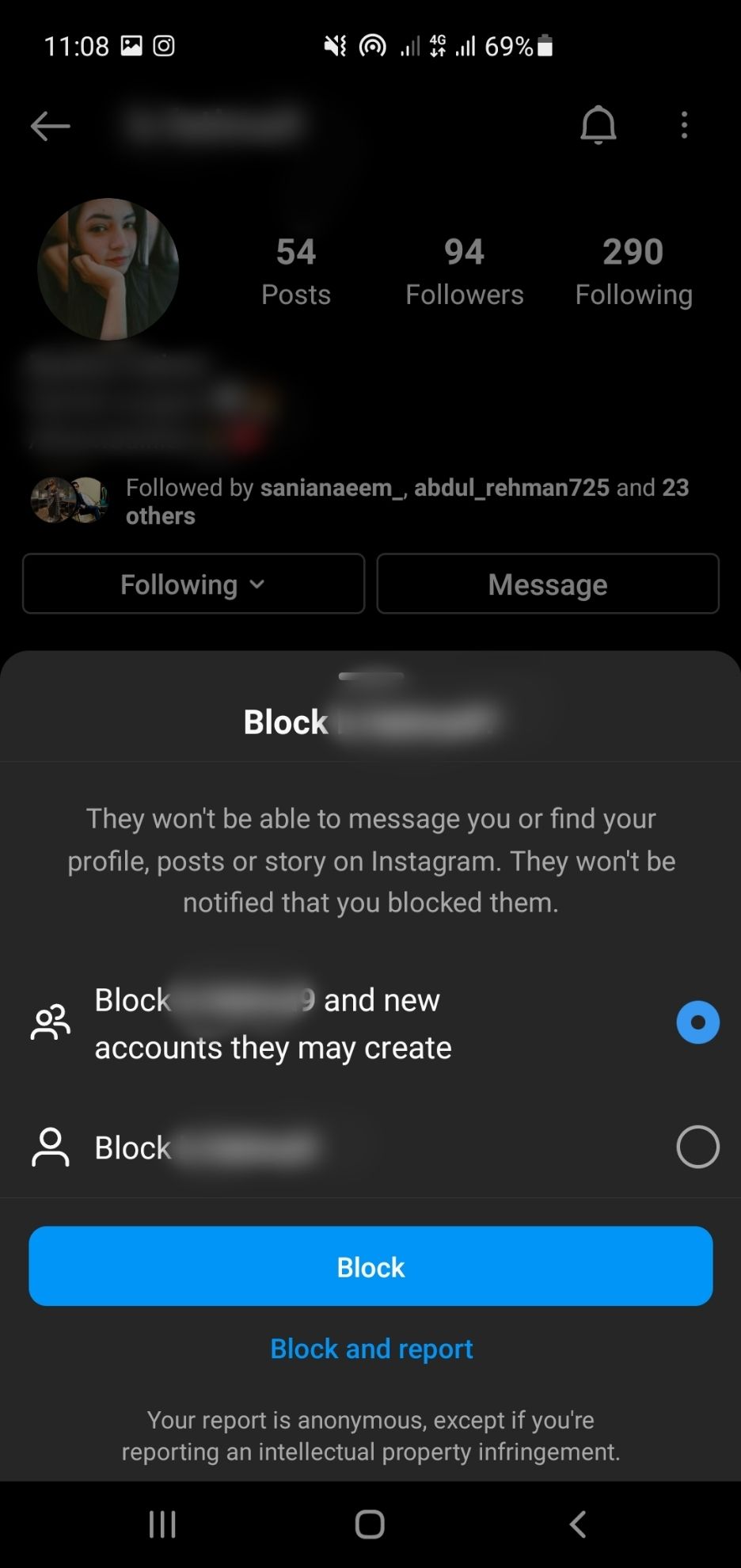Expand the Following dropdown

[x=193, y=584]
